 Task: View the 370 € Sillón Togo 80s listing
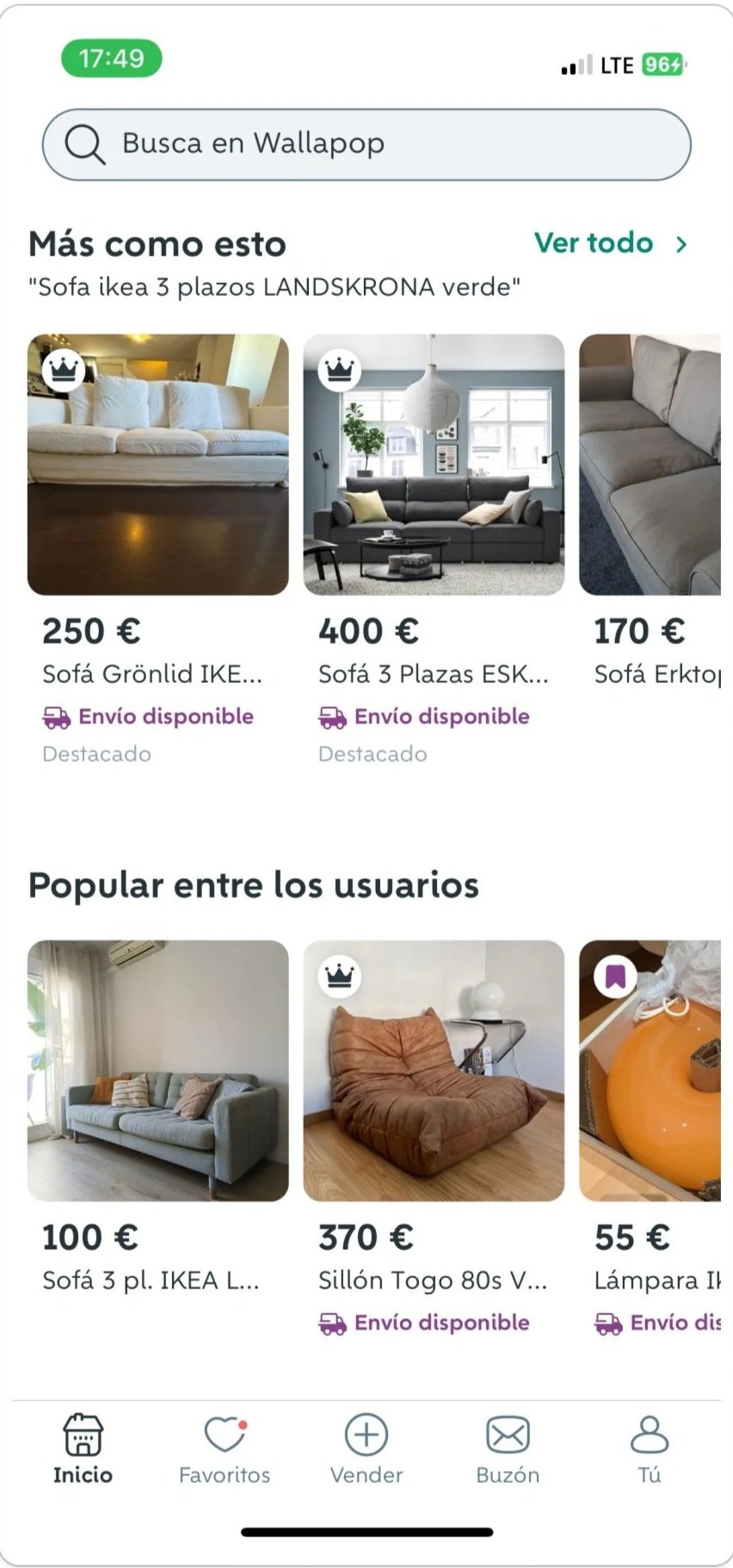[x=434, y=1071]
